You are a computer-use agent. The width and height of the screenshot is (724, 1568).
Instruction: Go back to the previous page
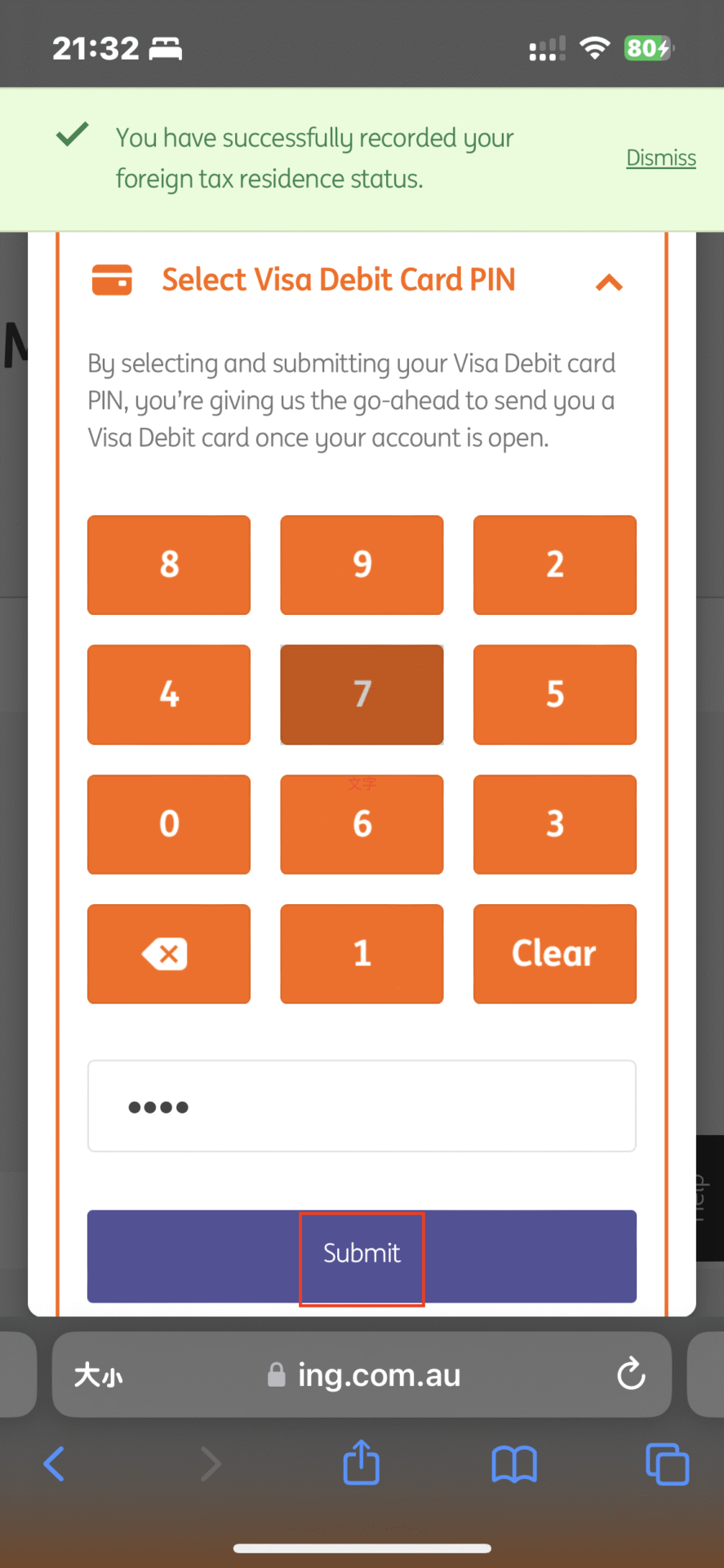[54, 1463]
